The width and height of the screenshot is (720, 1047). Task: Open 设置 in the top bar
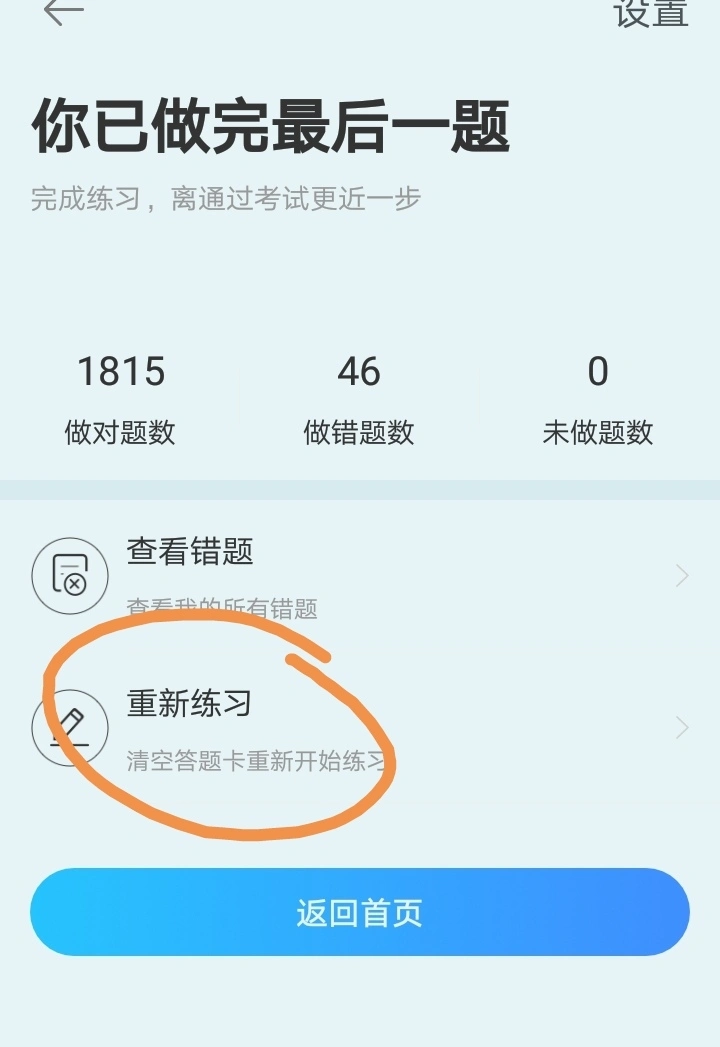[x=651, y=12]
